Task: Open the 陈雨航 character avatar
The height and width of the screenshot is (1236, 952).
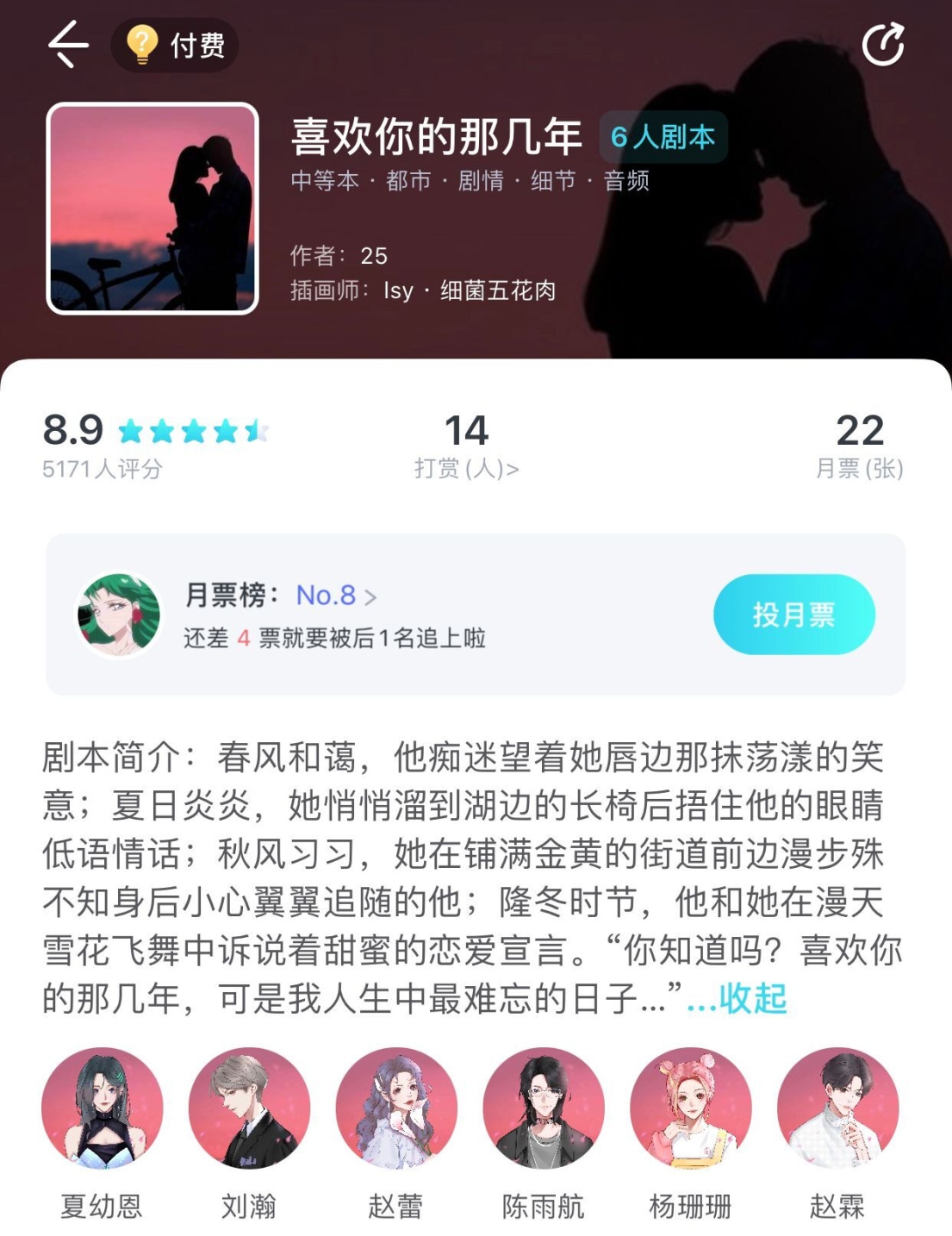Action: click(544, 1108)
